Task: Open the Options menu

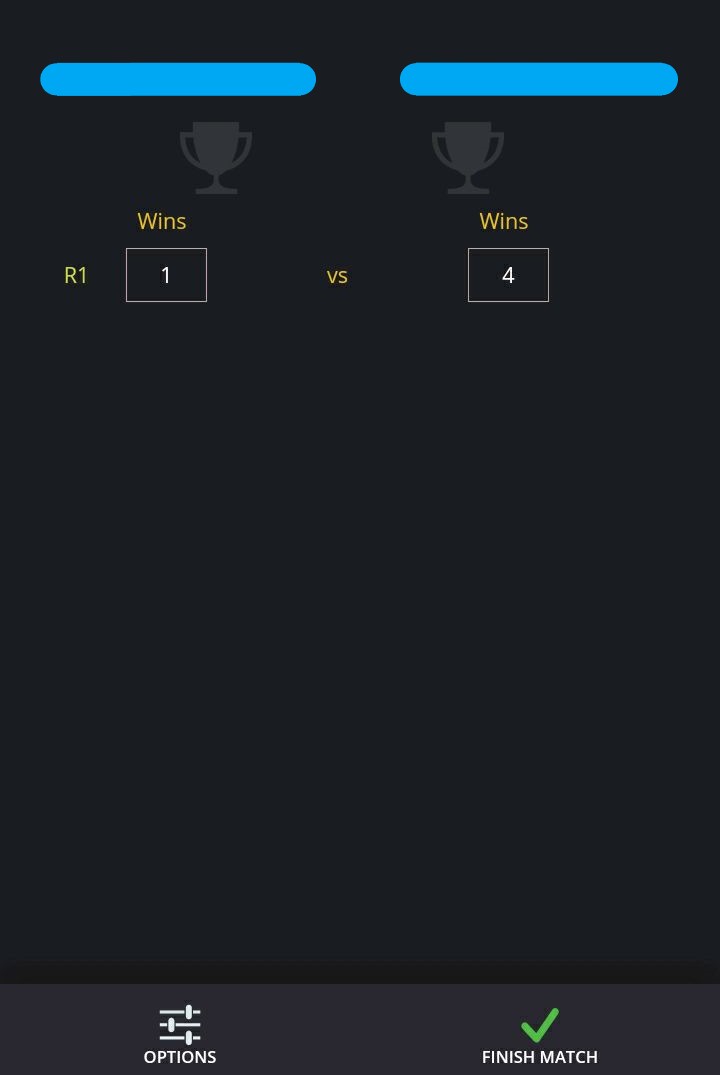Action: click(x=180, y=1035)
